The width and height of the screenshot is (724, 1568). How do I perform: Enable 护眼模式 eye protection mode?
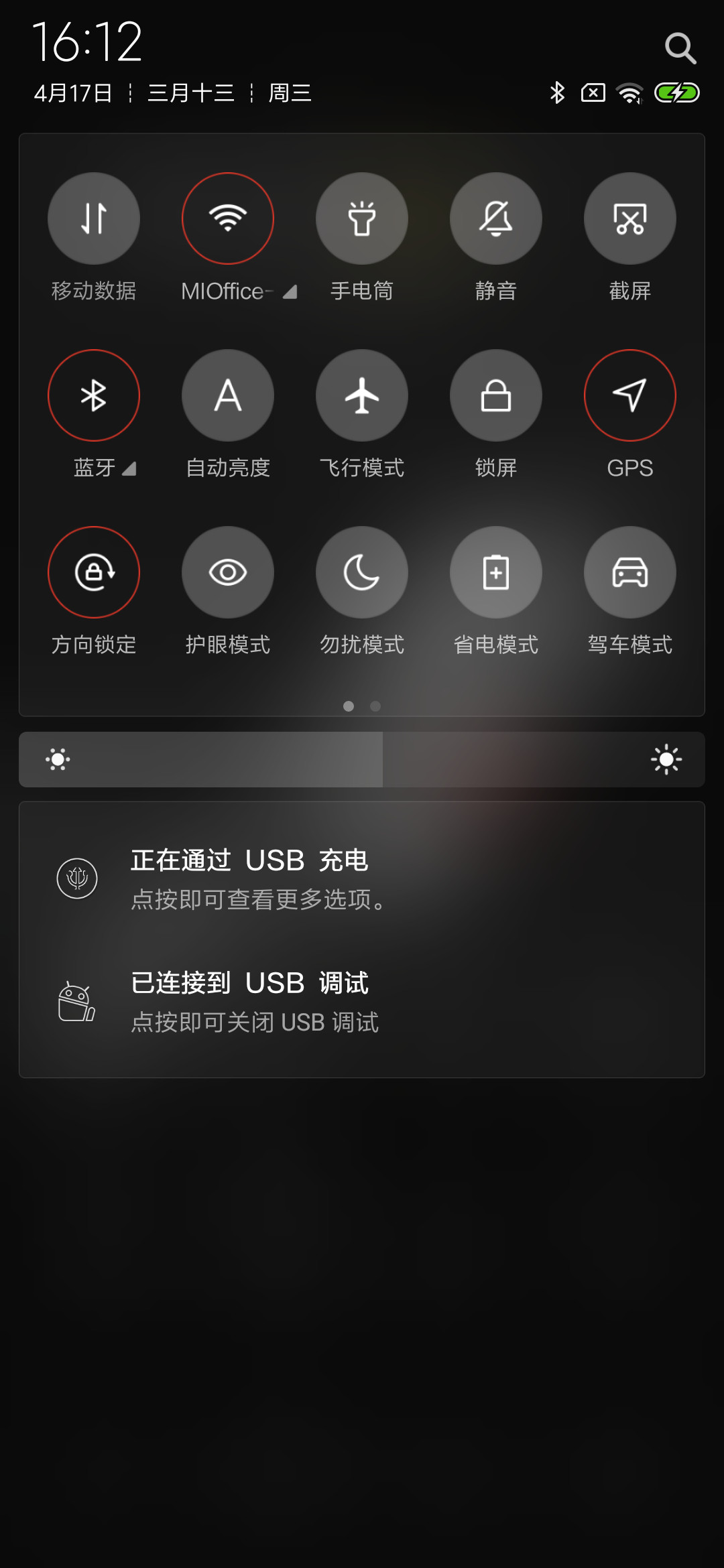pos(228,572)
